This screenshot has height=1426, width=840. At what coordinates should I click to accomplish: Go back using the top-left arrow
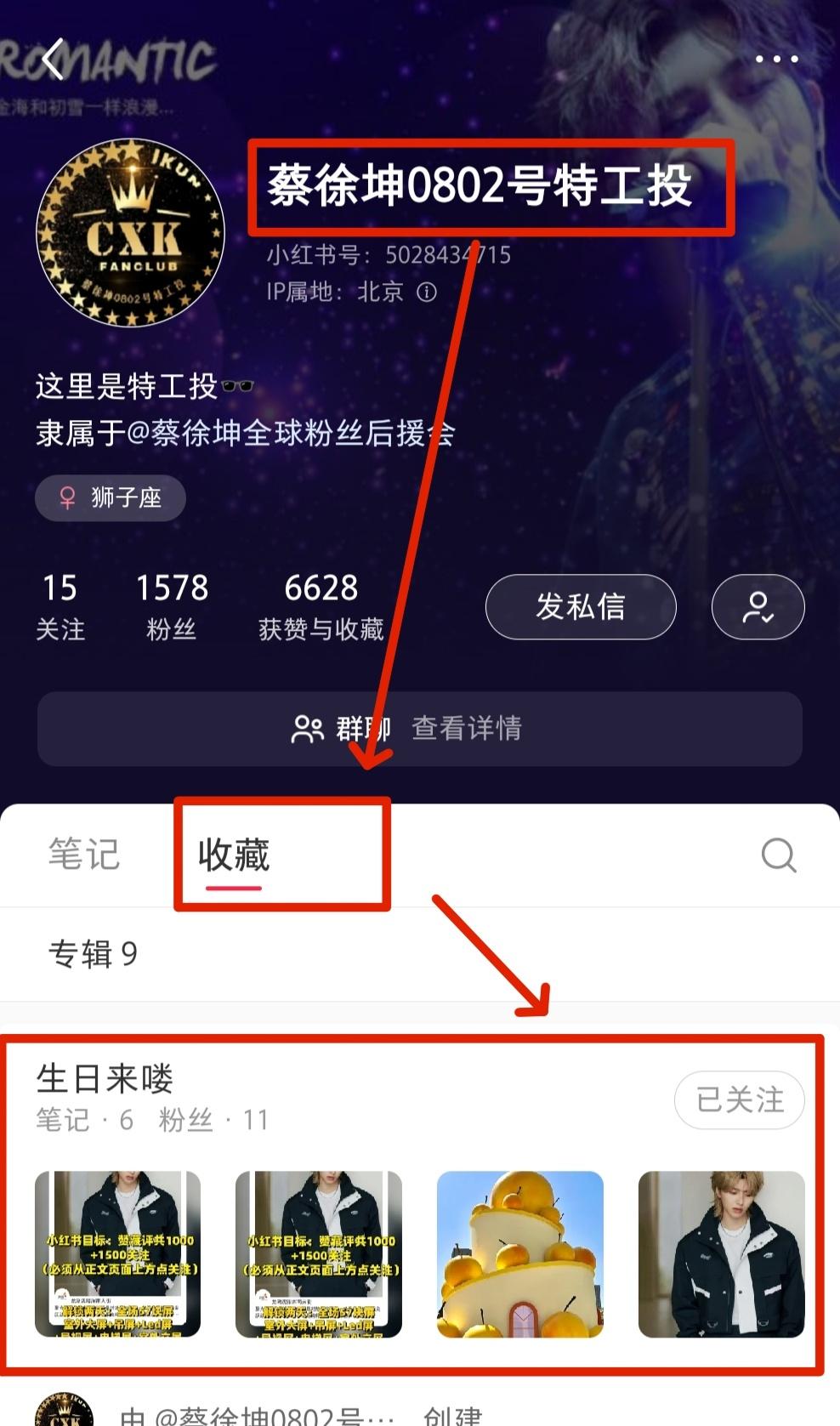(x=54, y=59)
